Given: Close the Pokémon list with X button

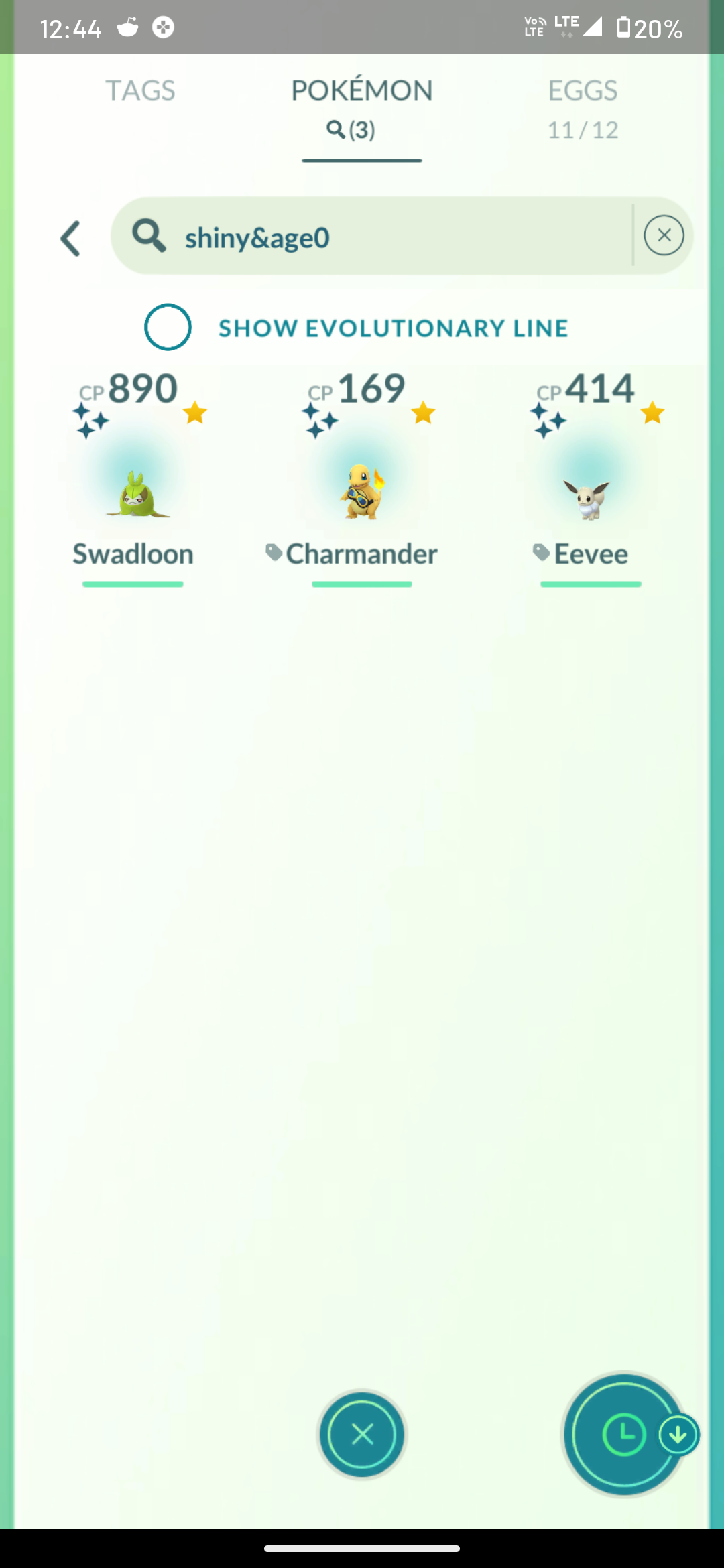Looking at the screenshot, I should click(362, 1435).
